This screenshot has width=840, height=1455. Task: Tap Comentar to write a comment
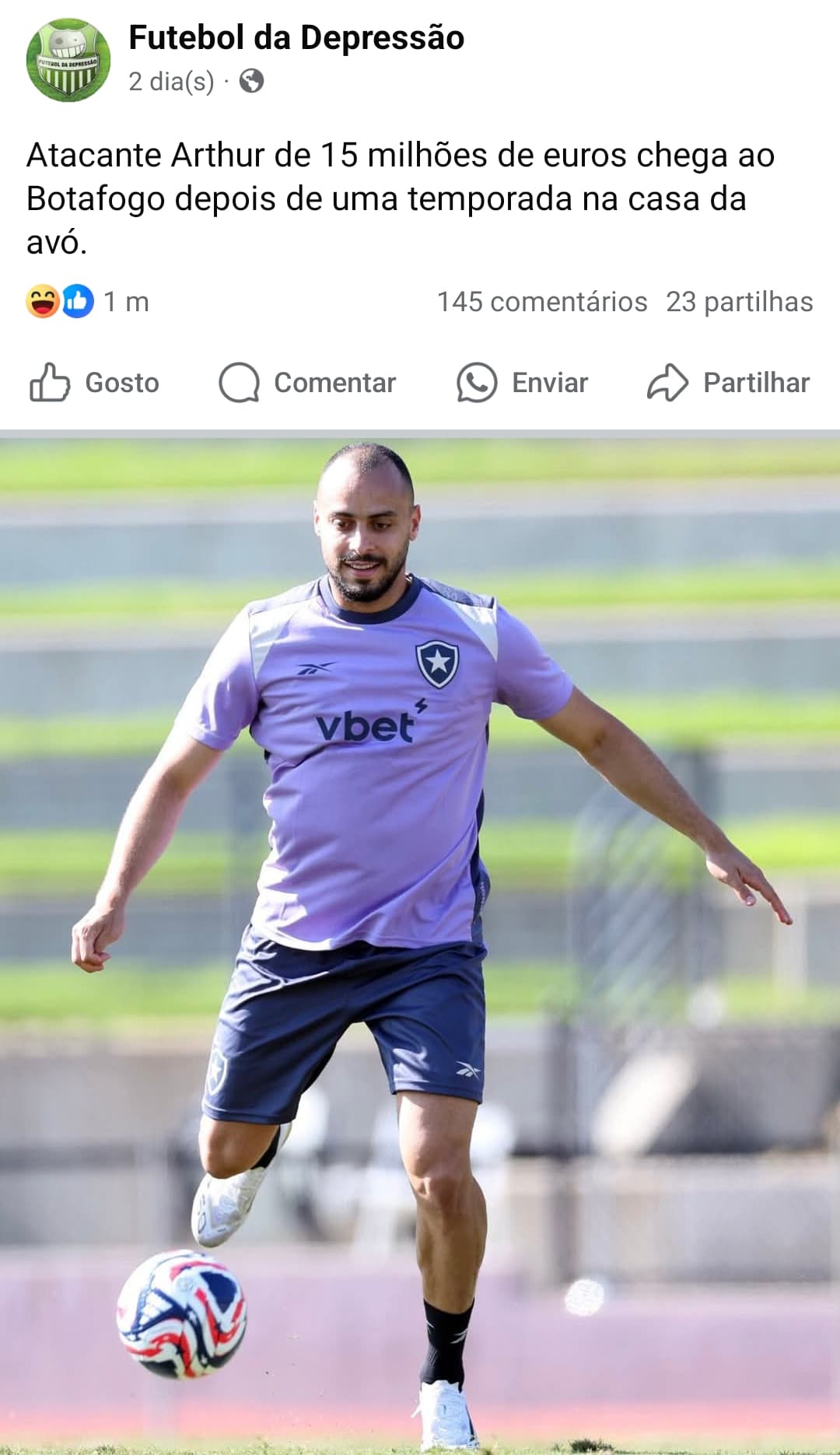tap(307, 382)
